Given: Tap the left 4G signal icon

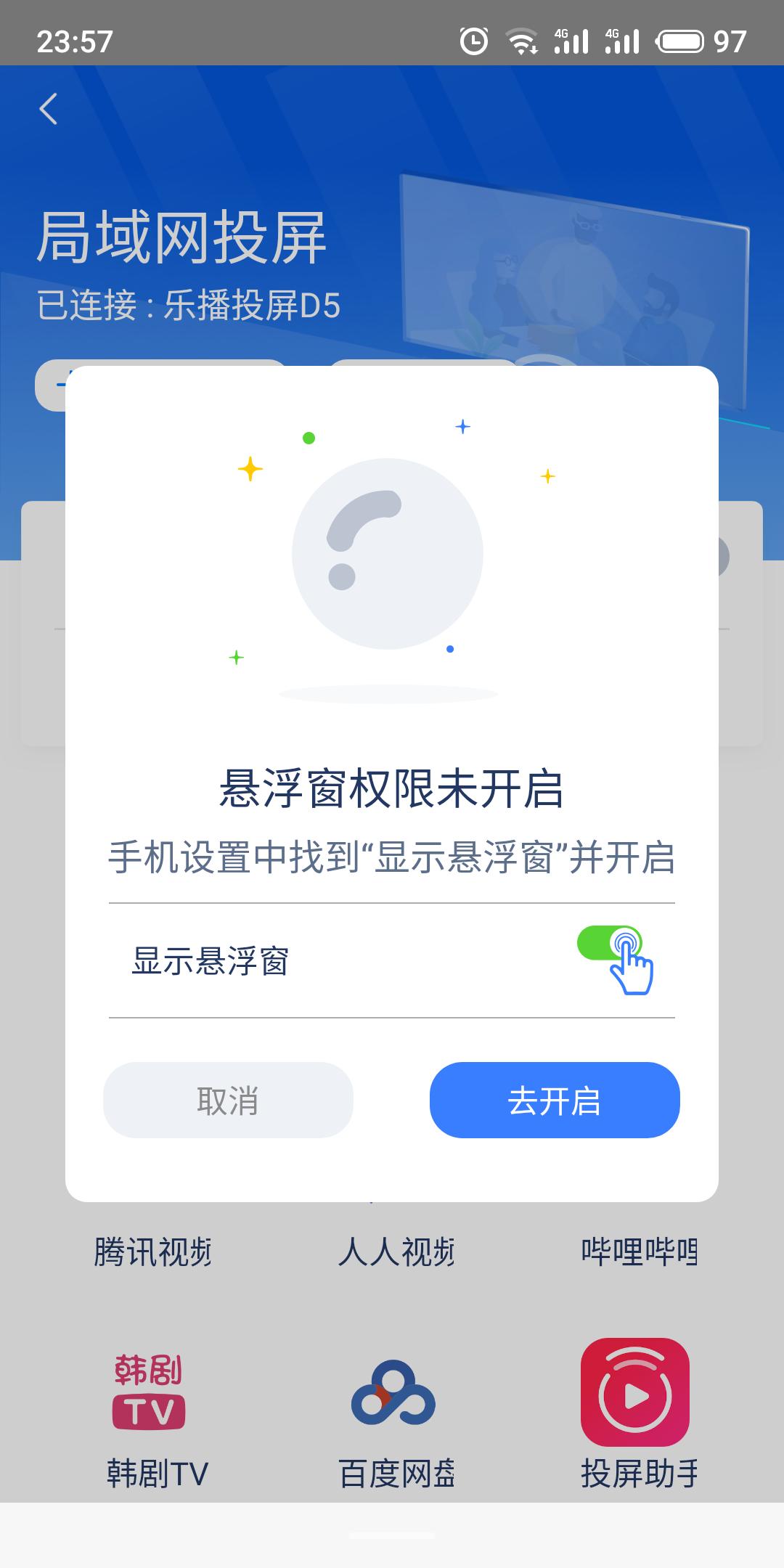Looking at the screenshot, I should [x=573, y=42].
